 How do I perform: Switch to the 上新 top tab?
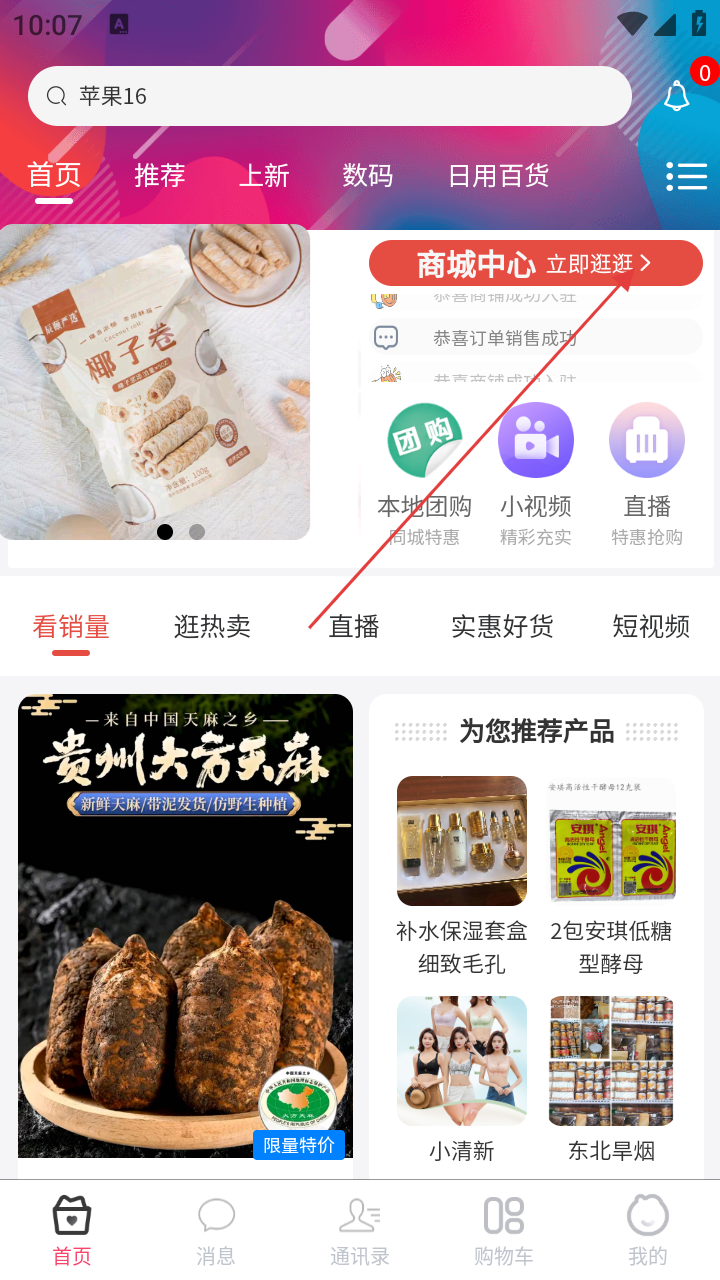(x=264, y=176)
